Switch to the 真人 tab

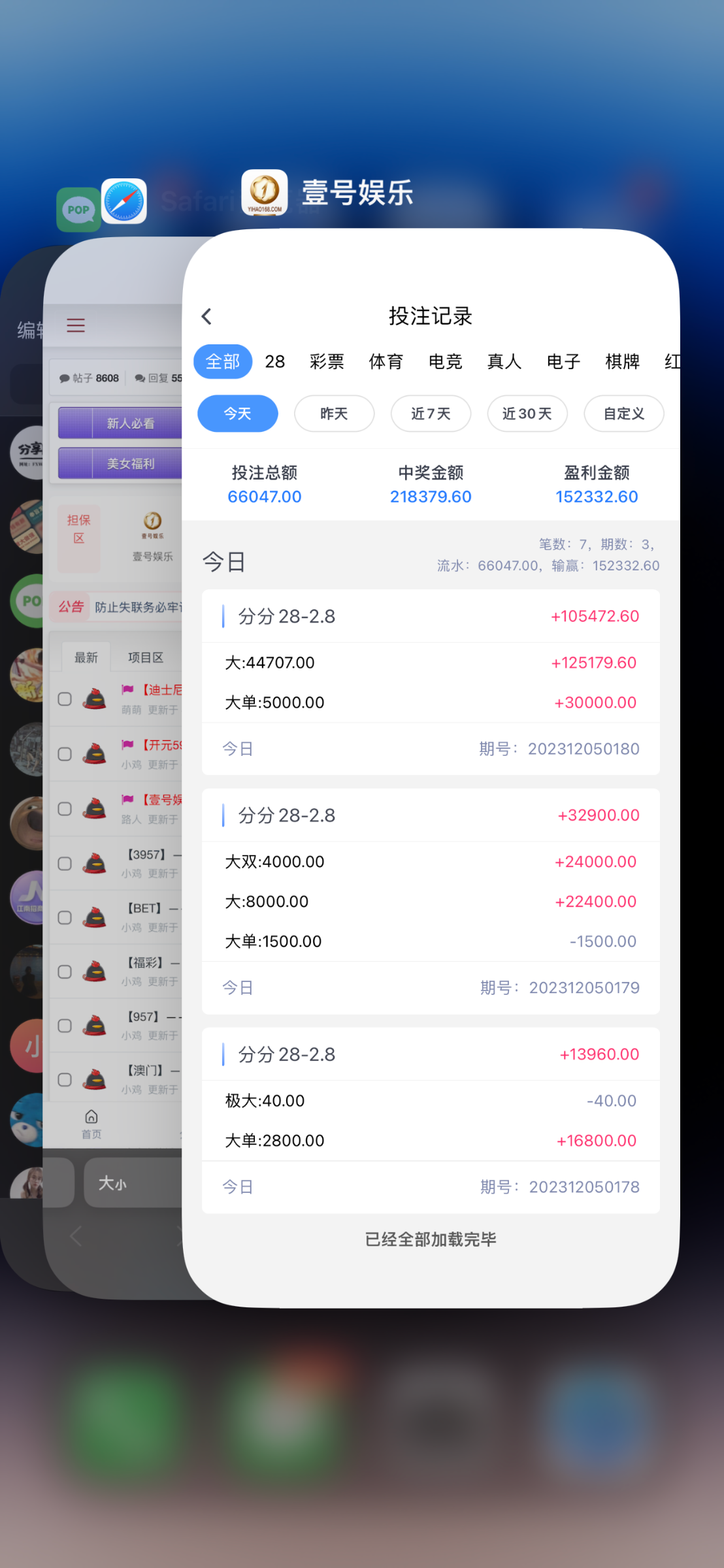tap(504, 361)
